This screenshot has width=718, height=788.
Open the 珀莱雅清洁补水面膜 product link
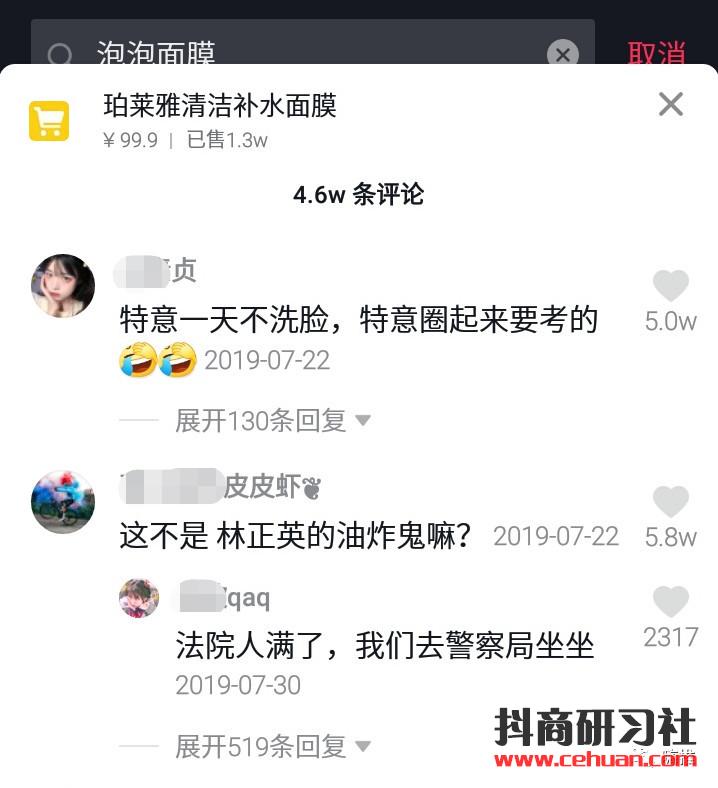click(x=220, y=106)
